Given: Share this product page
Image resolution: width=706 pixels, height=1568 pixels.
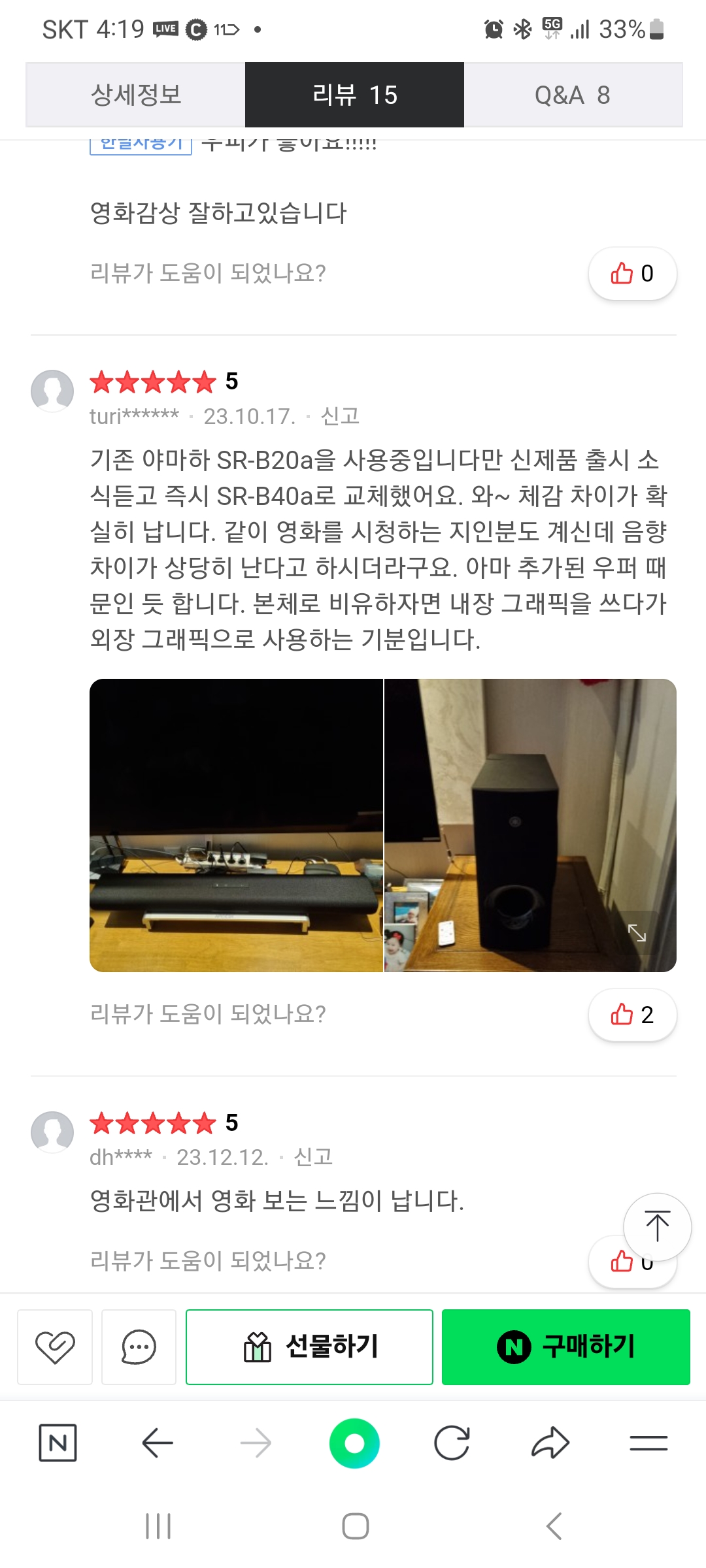Looking at the screenshot, I should (550, 1443).
